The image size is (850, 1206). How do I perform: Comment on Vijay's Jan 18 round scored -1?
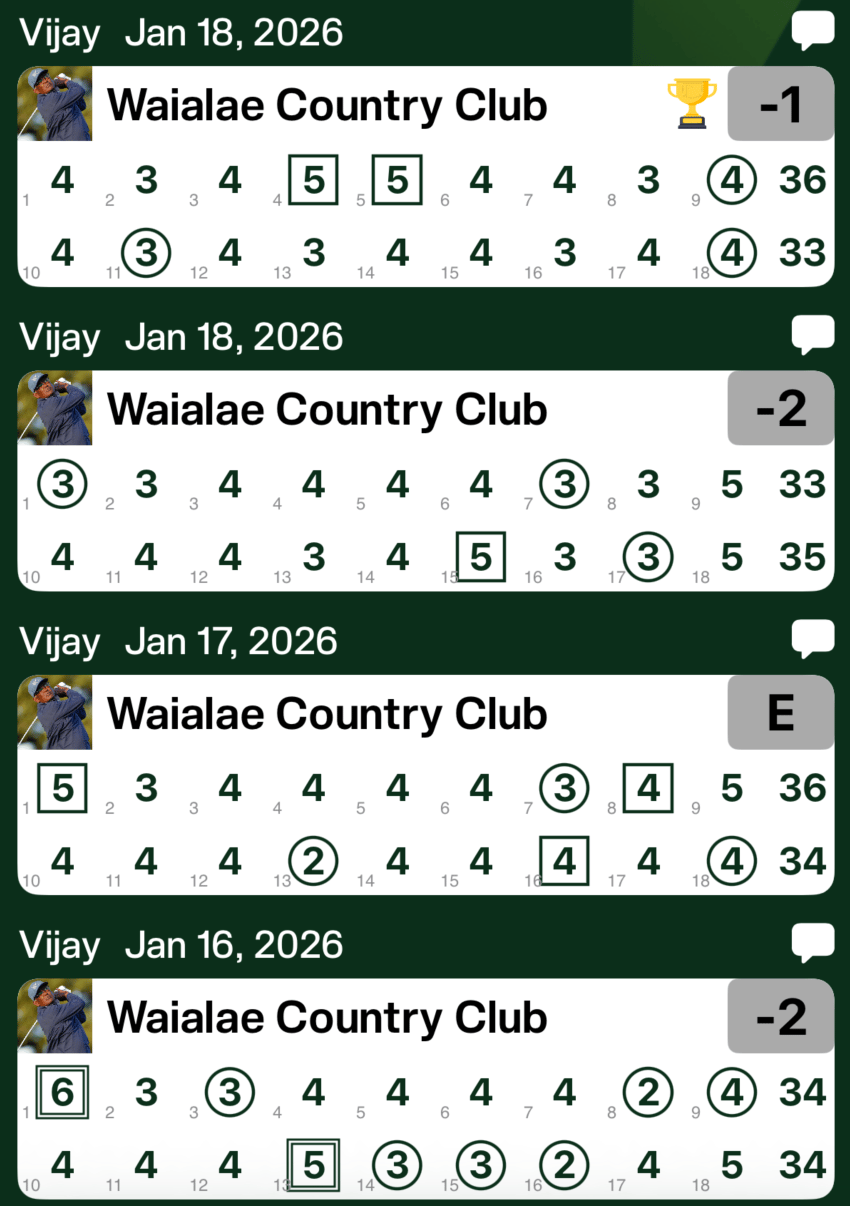click(812, 31)
